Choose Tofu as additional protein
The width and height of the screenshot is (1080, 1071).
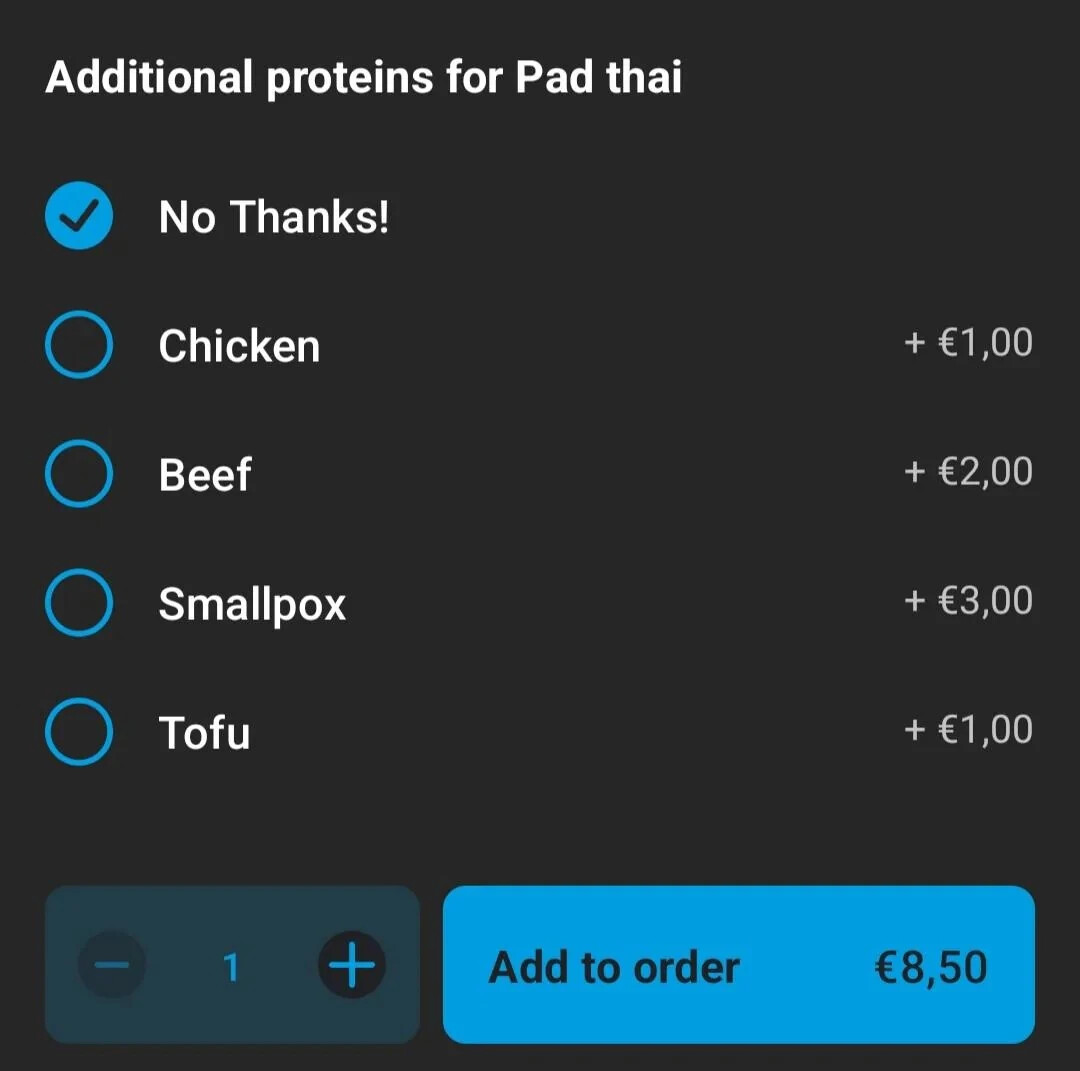[79, 732]
